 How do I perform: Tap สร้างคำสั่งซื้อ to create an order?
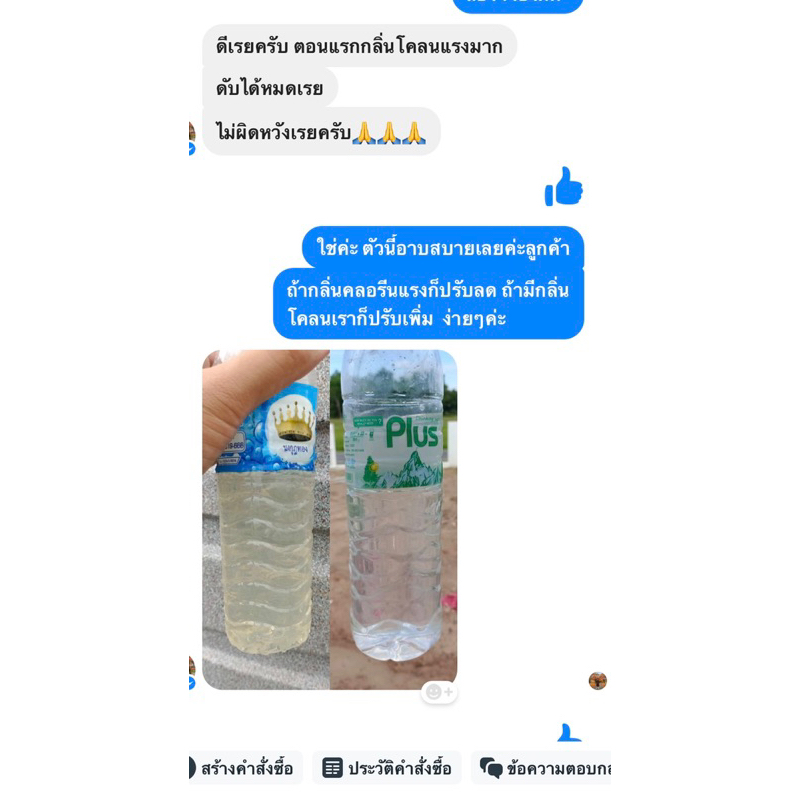[x=246, y=768]
